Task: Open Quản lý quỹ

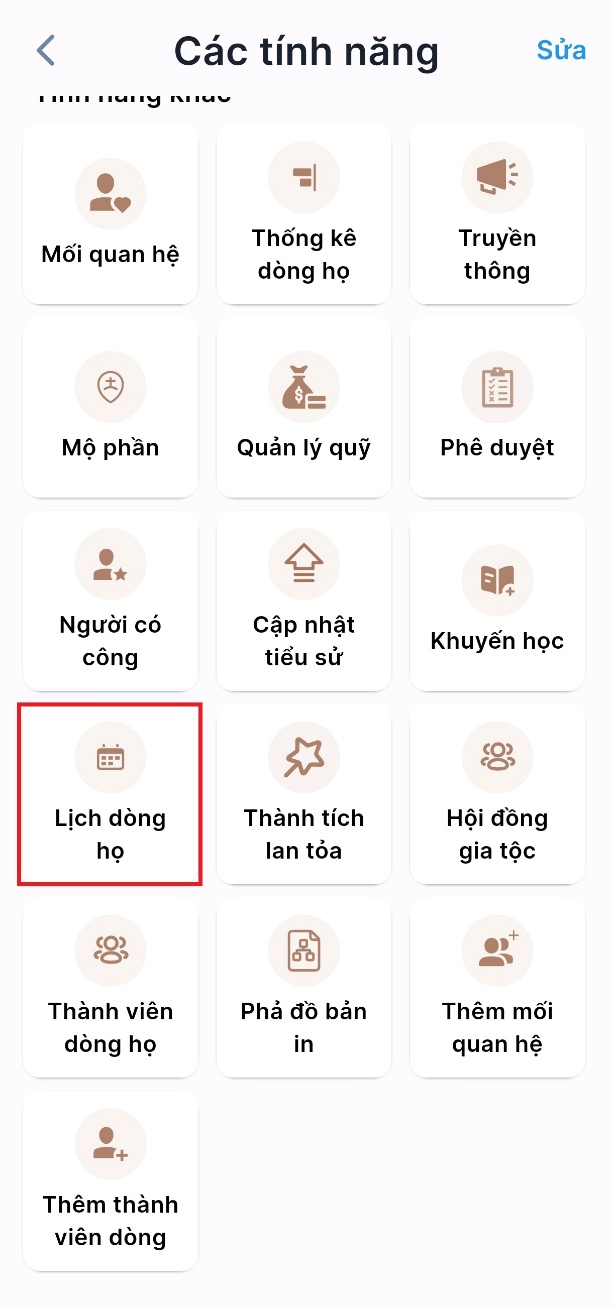Action: click(x=304, y=408)
